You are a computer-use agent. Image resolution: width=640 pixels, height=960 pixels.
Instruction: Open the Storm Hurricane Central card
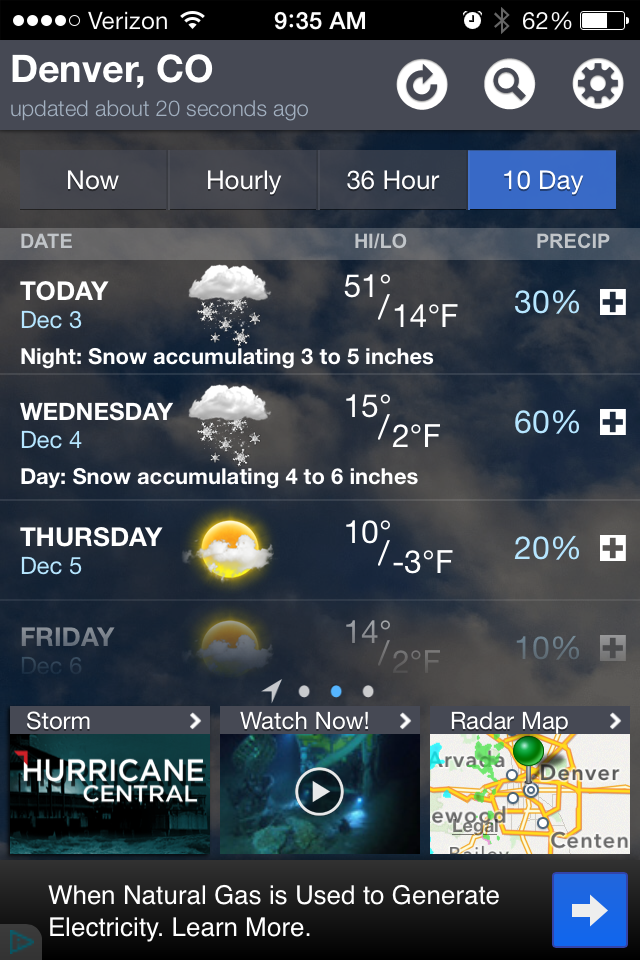[110, 780]
